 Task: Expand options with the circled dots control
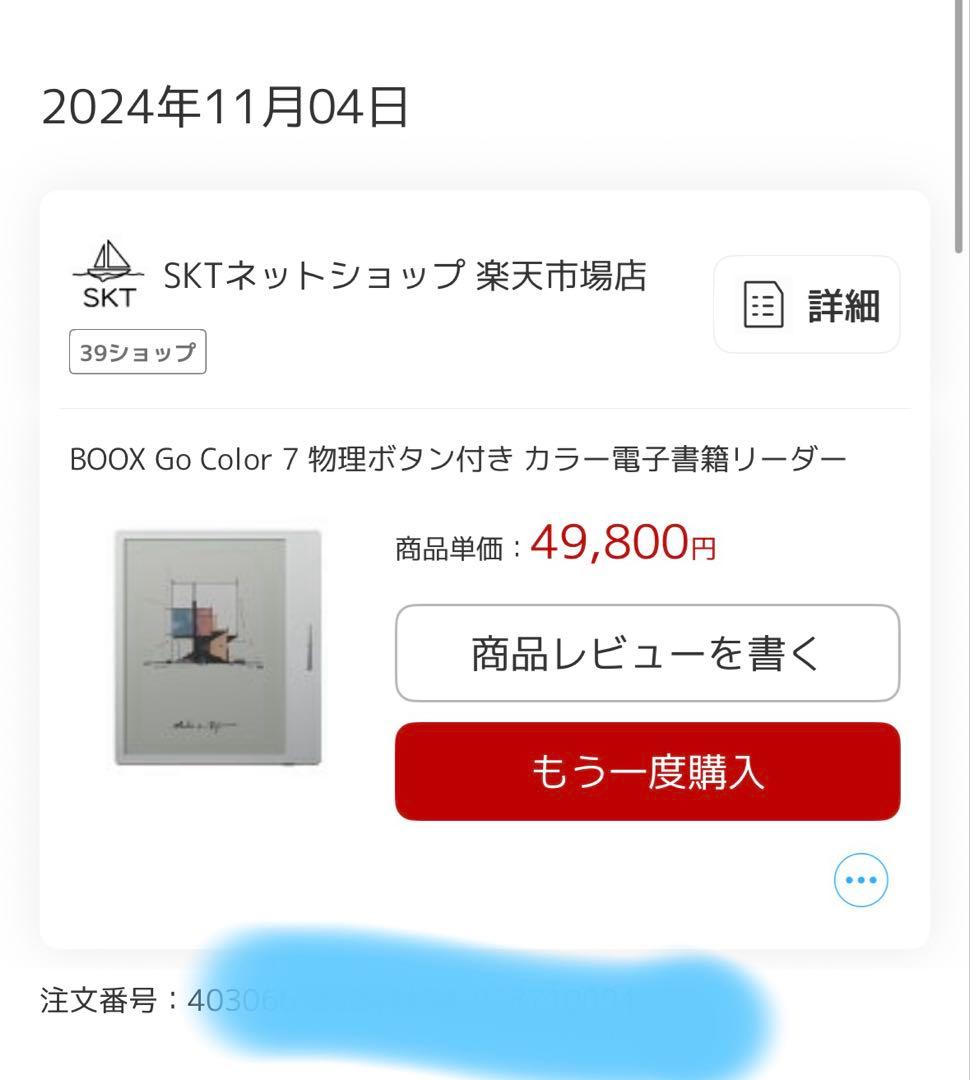coord(860,880)
